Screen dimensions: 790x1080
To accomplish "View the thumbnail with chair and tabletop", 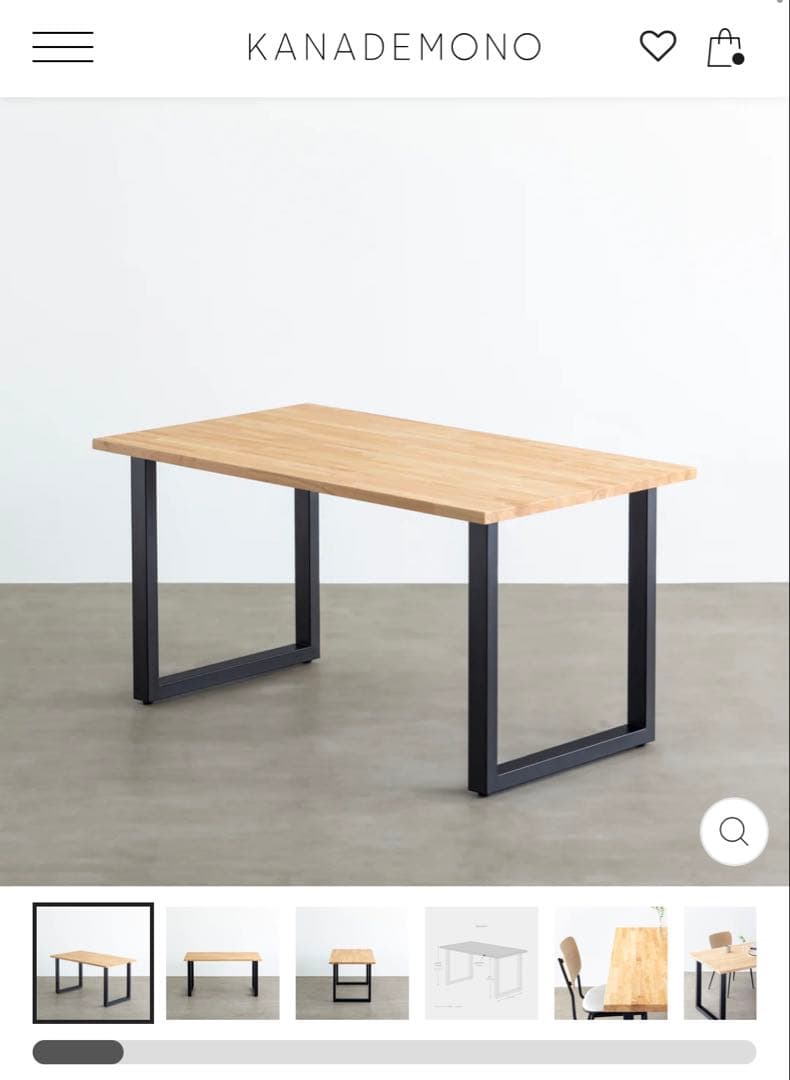I will click(610, 963).
